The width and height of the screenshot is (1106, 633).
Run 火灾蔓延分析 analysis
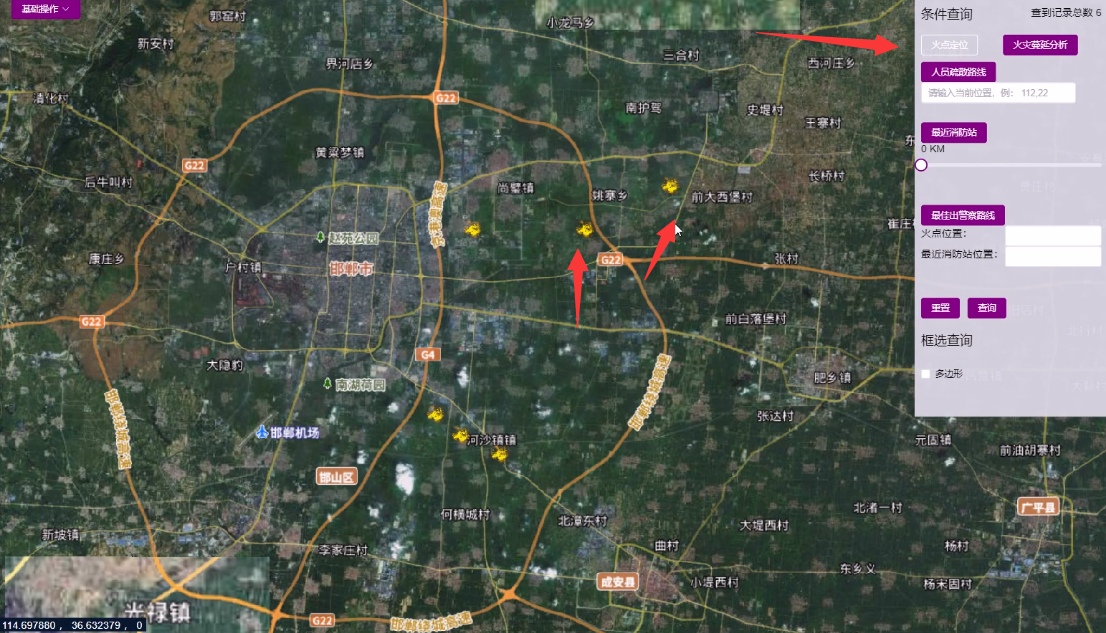(1040, 45)
